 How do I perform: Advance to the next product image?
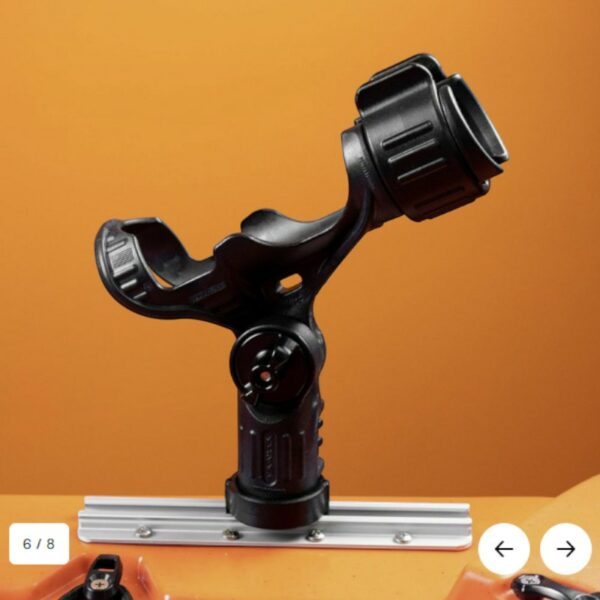[566, 549]
